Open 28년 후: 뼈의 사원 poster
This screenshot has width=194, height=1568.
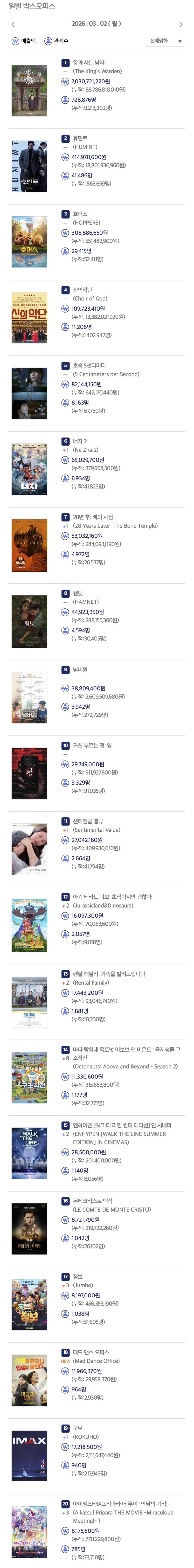tap(29, 545)
